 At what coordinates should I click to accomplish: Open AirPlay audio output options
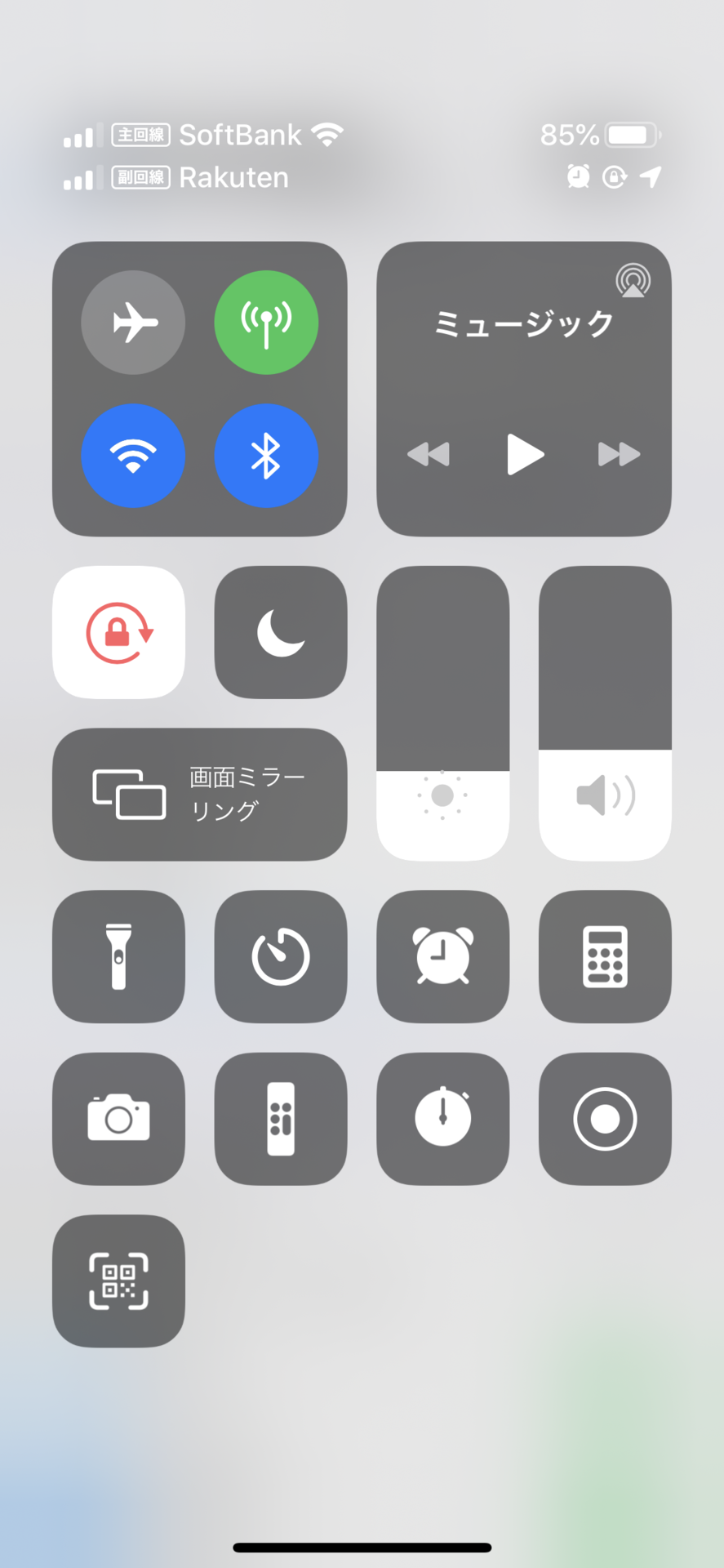pos(633,280)
